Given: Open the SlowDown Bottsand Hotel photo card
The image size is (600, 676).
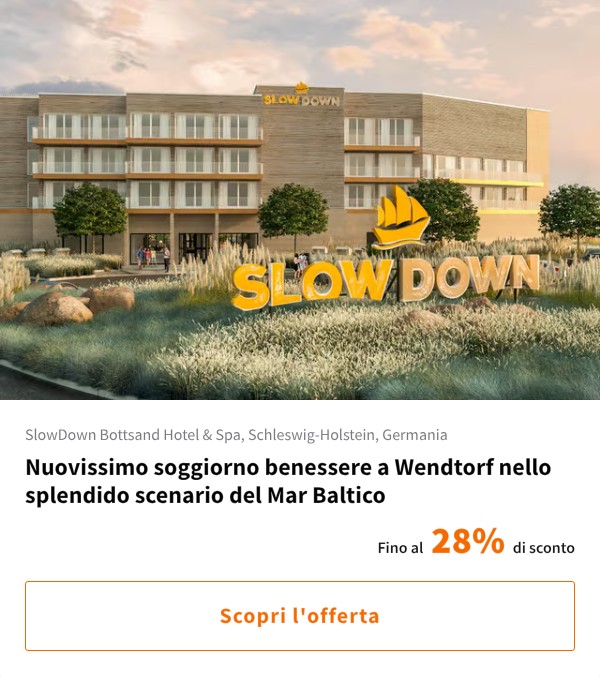Looking at the screenshot, I should pos(300,200).
